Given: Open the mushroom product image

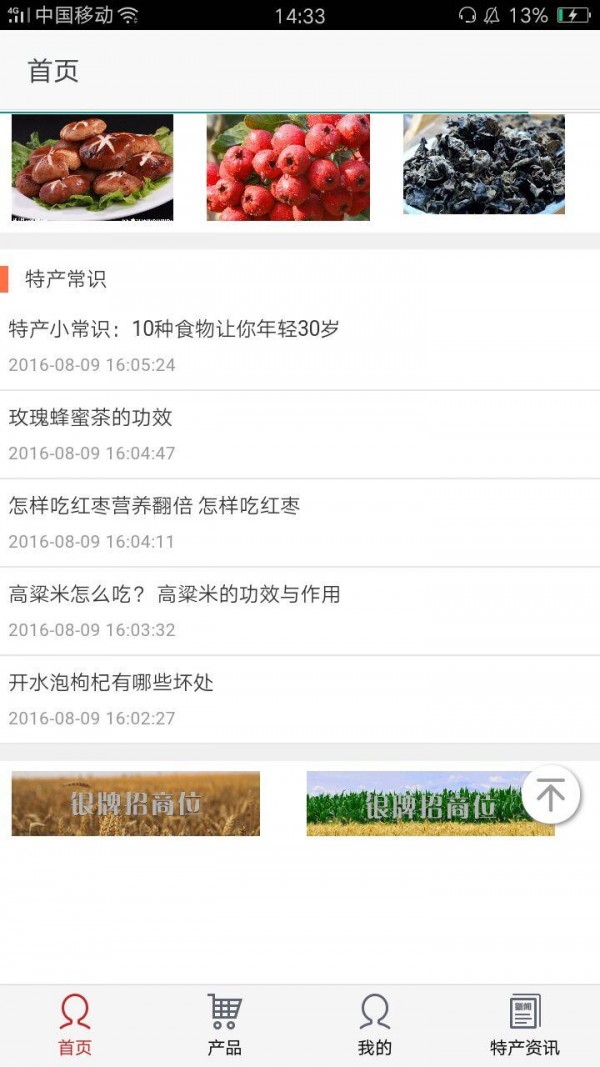Looking at the screenshot, I should pos(92,167).
